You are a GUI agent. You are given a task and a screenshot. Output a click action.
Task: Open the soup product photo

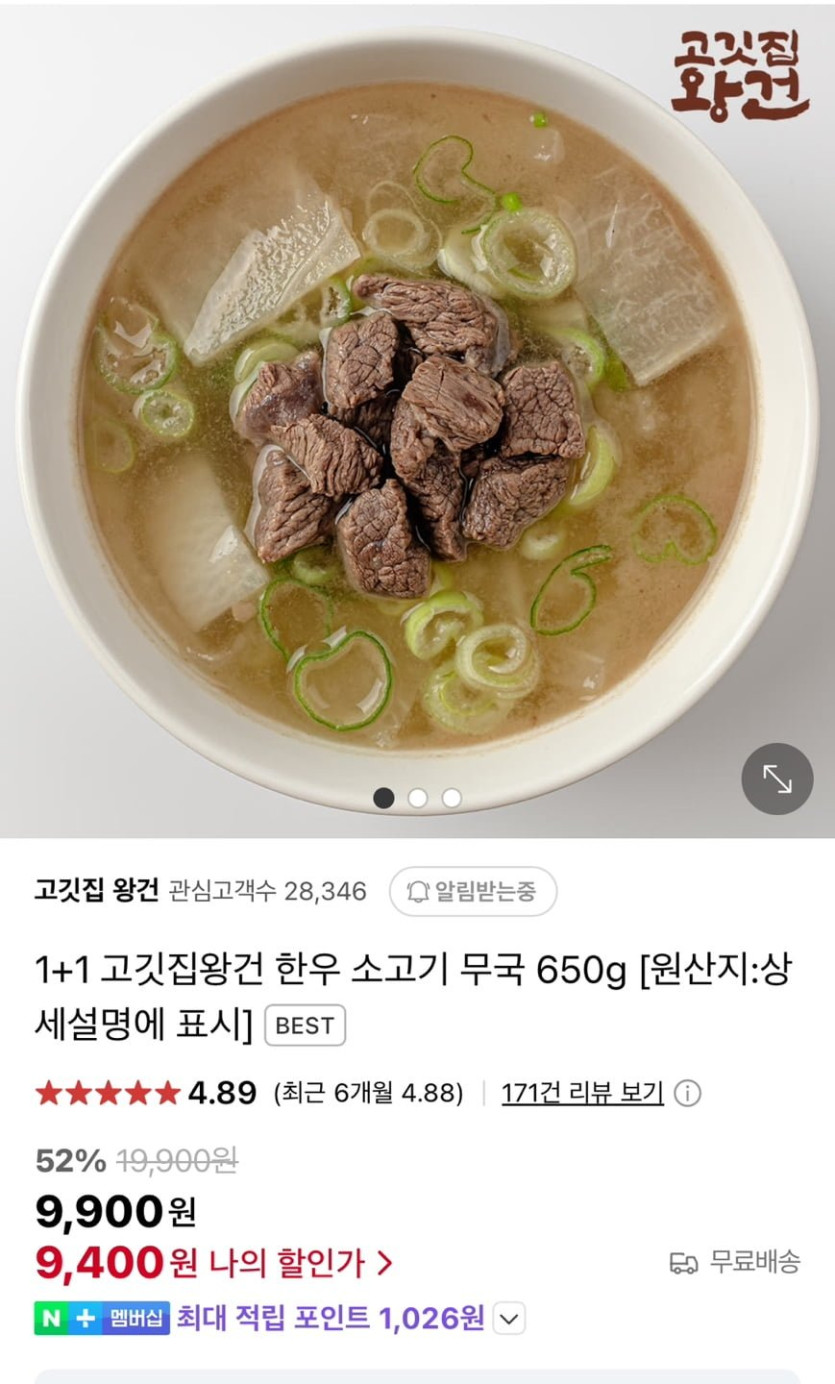point(417,420)
